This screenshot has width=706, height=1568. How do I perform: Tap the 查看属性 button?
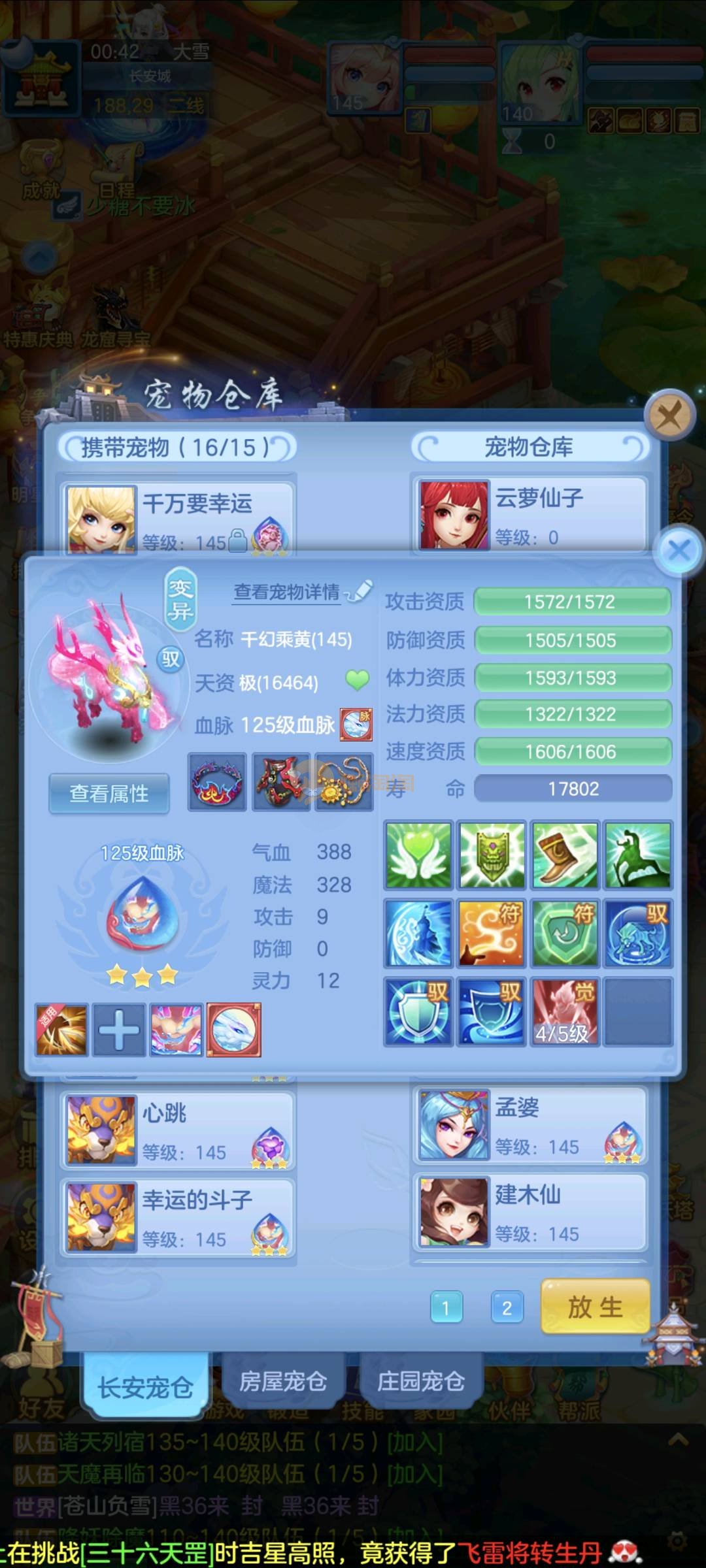click(109, 794)
